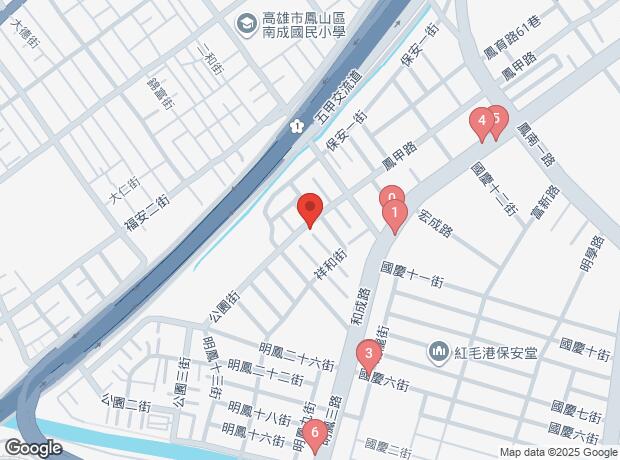Open 紅毛港保安堂 place icon

(x=438, y=351)
